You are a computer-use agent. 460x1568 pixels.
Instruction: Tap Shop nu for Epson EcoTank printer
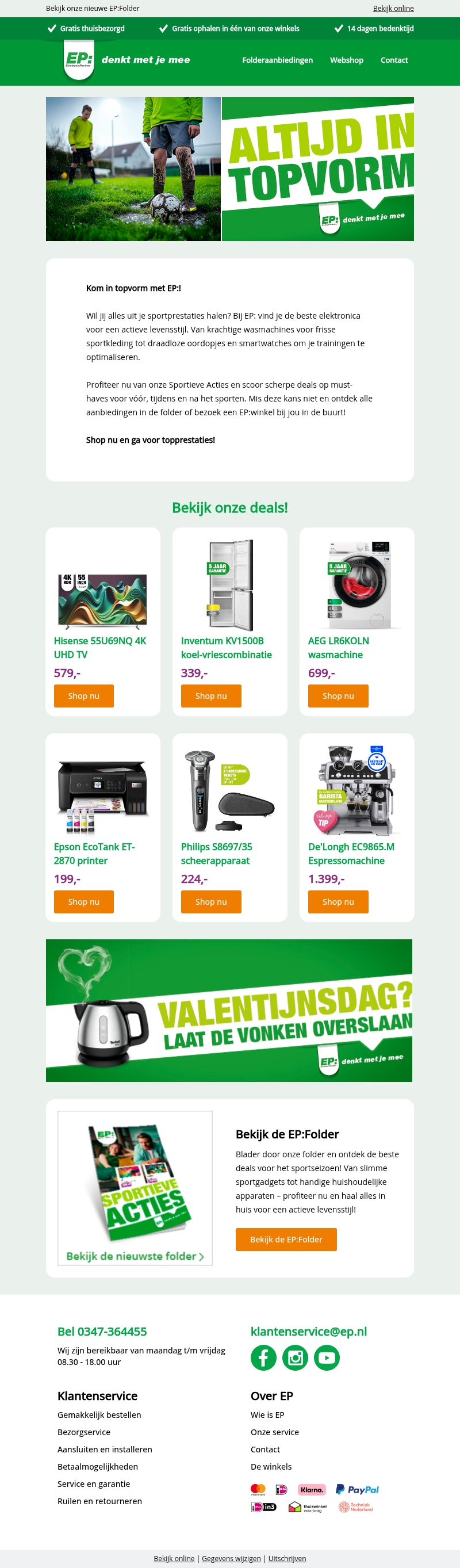pyautogui.click(x=84, y=901)
